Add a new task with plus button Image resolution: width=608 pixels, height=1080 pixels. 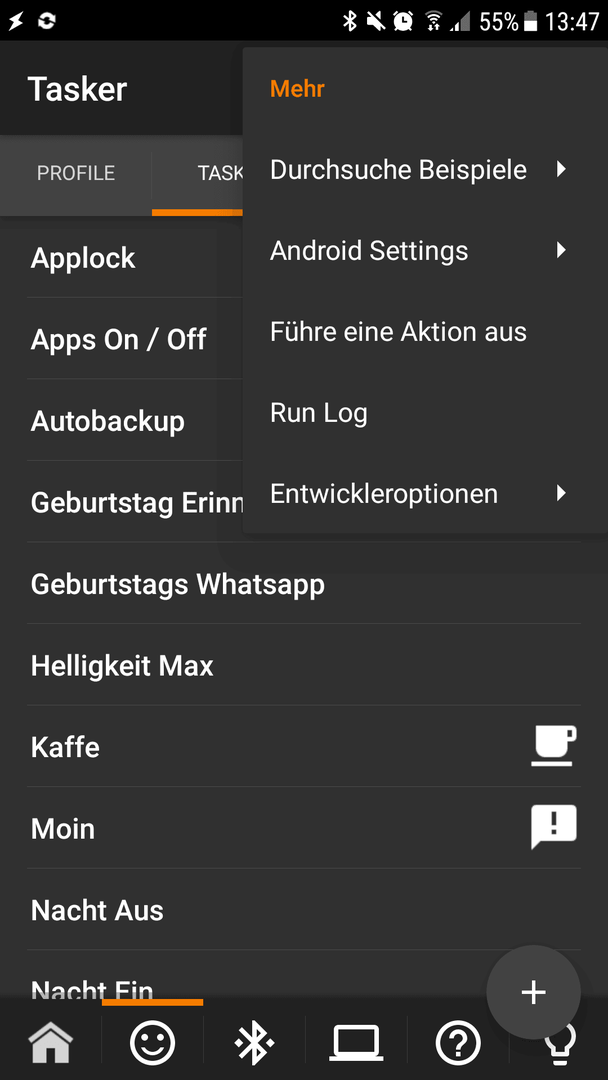pos(534,992)
